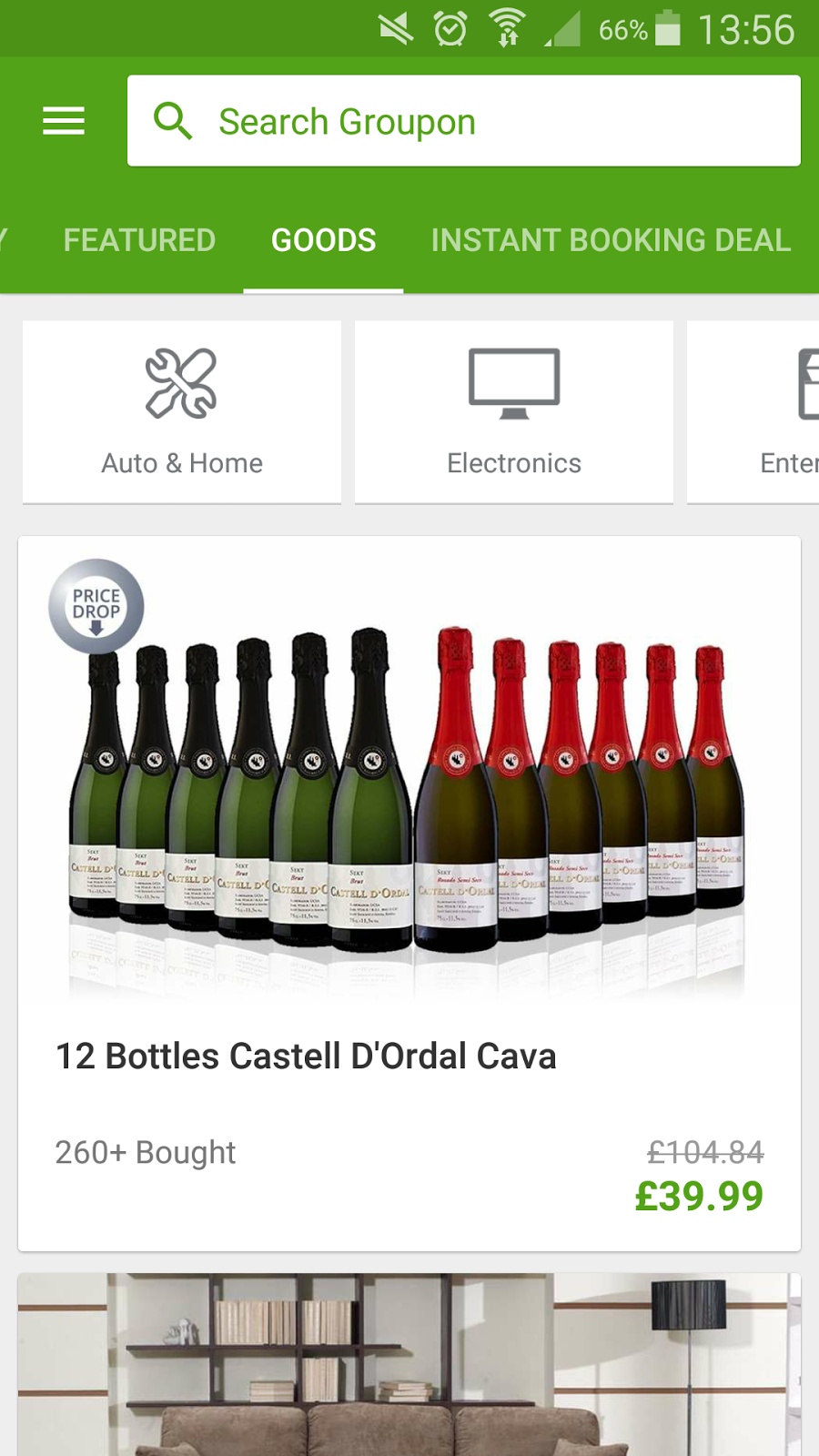View the 12 Bottles Castell D'Ordal Cava deal
This screenshot has width=819, height=1456.
click(x=409, y=892)
